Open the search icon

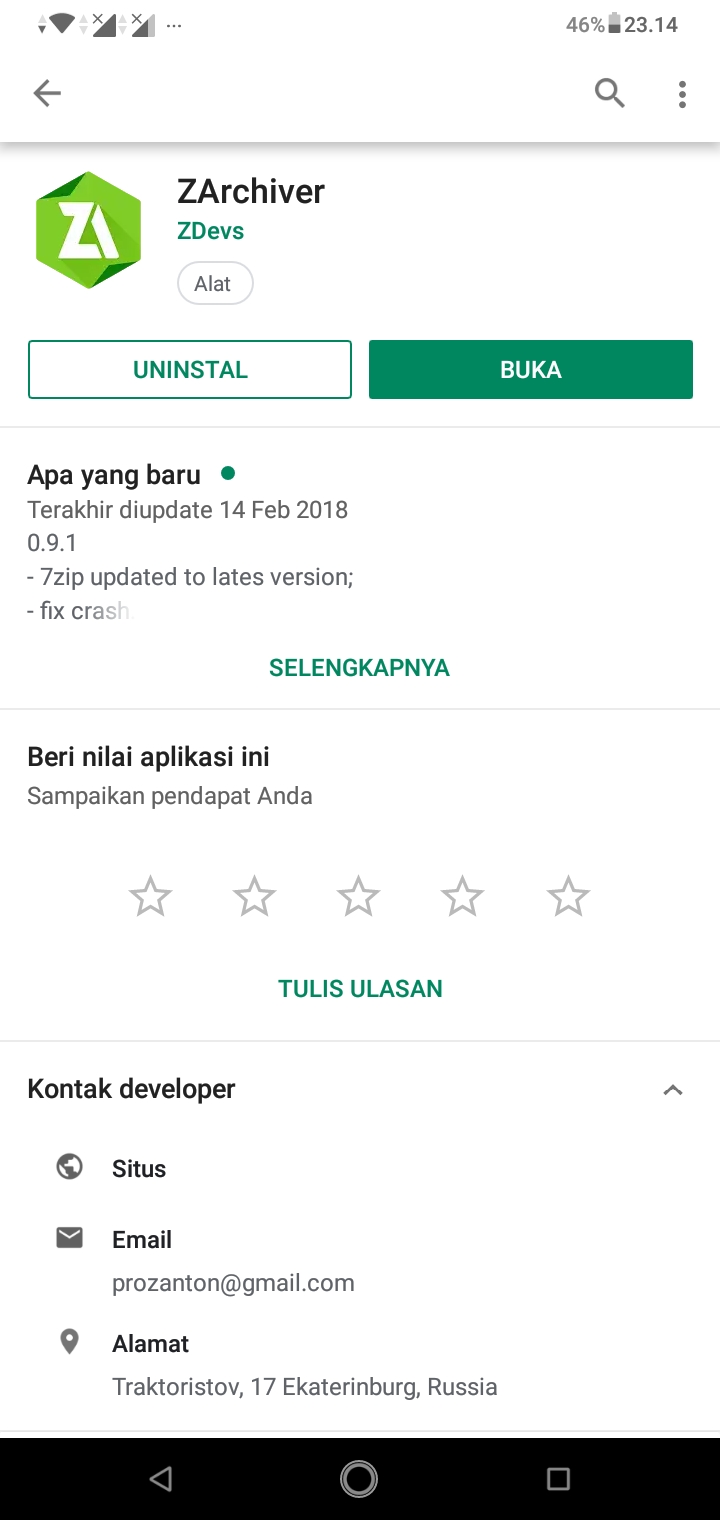[x=609, y=94]
